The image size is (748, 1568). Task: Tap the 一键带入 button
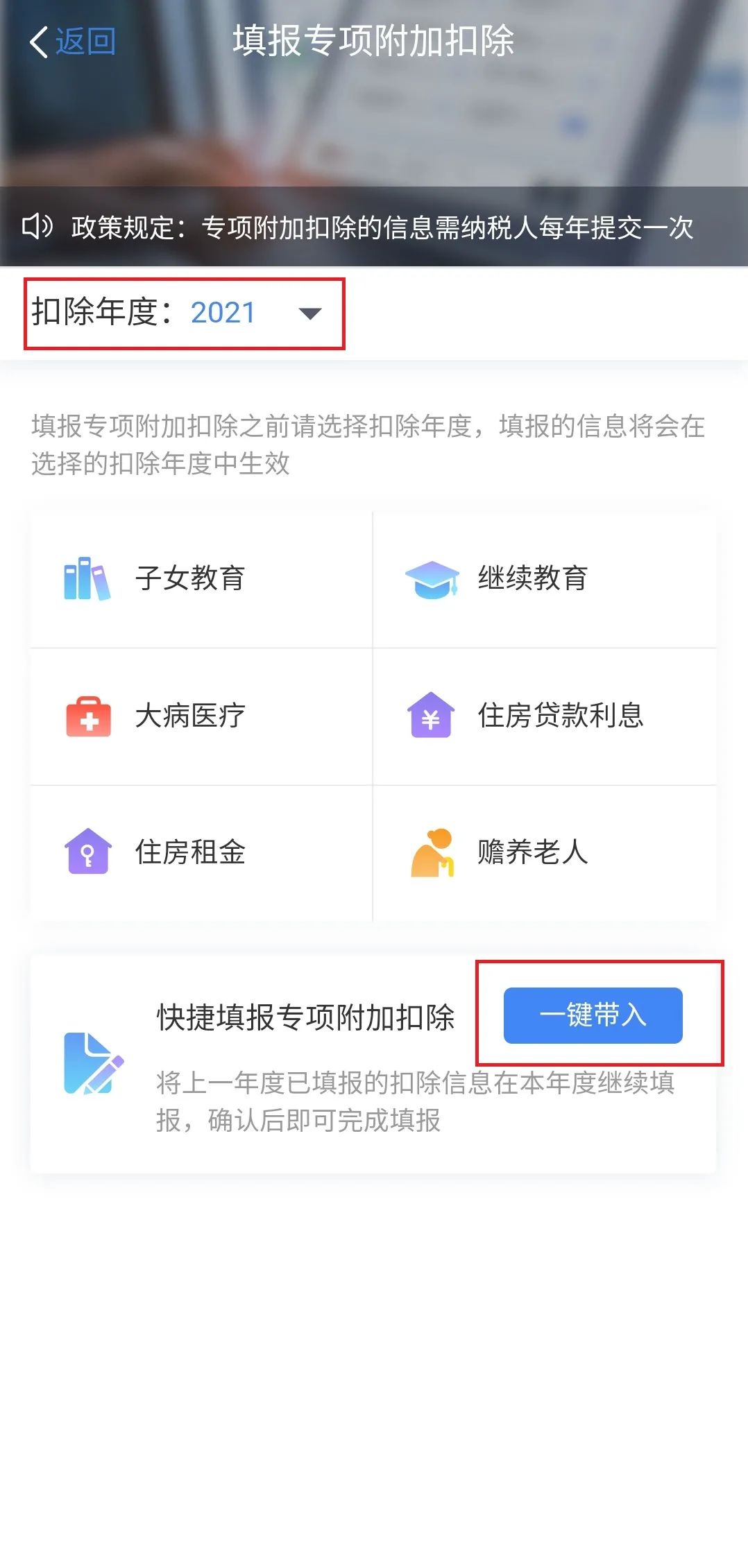coord(593,1015)
